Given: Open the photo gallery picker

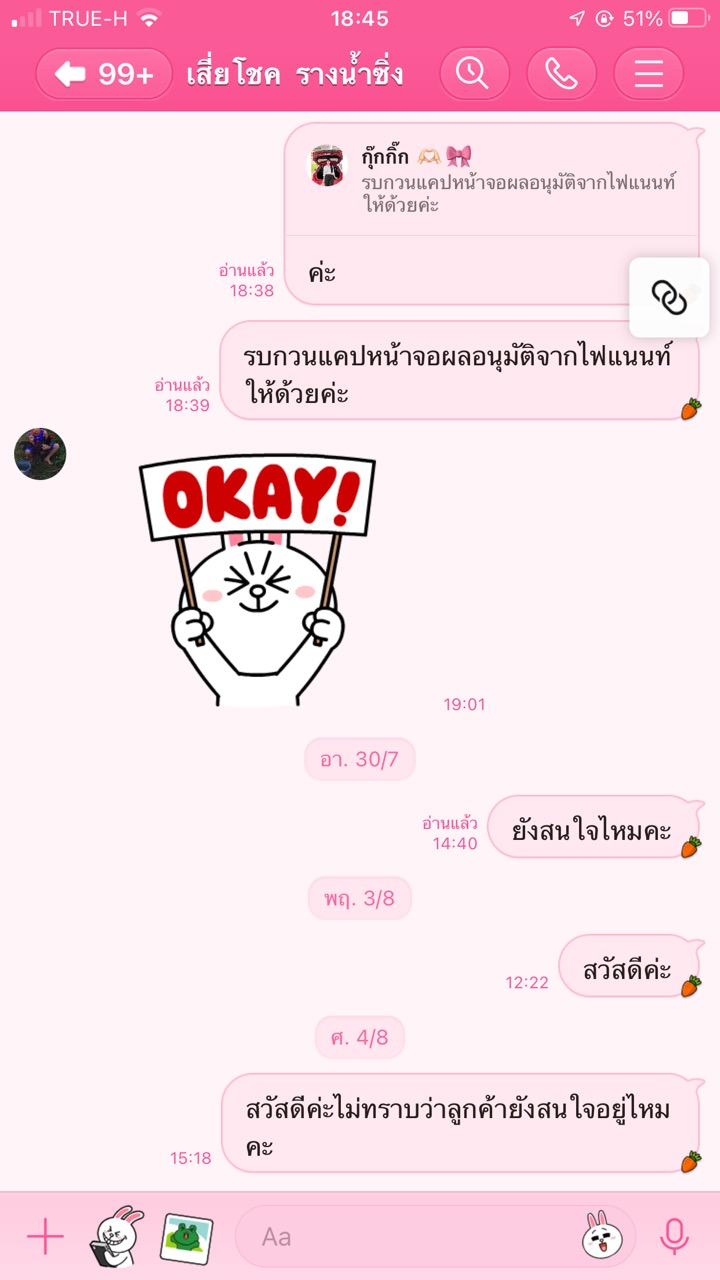Looking at the screenshot, I should coord(187,1238).
